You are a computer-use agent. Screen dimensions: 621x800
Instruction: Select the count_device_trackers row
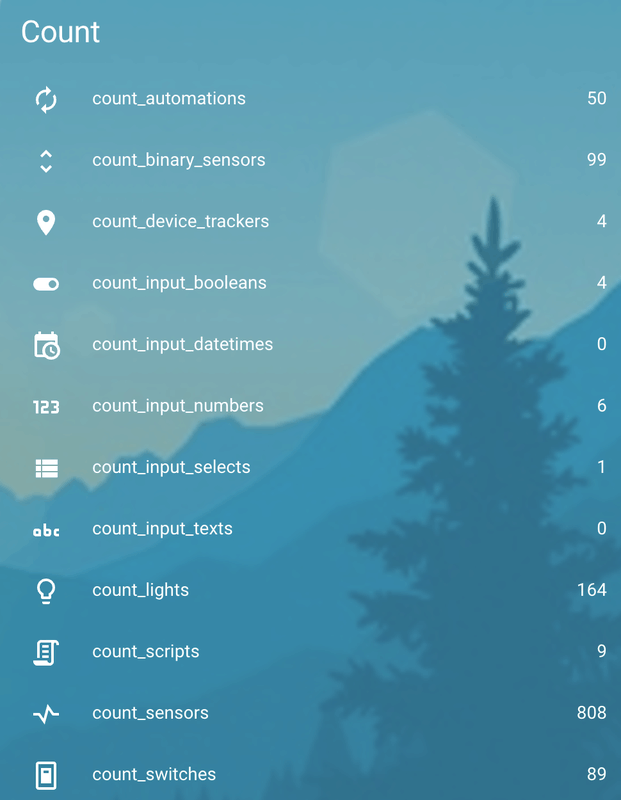coord(181,222)
